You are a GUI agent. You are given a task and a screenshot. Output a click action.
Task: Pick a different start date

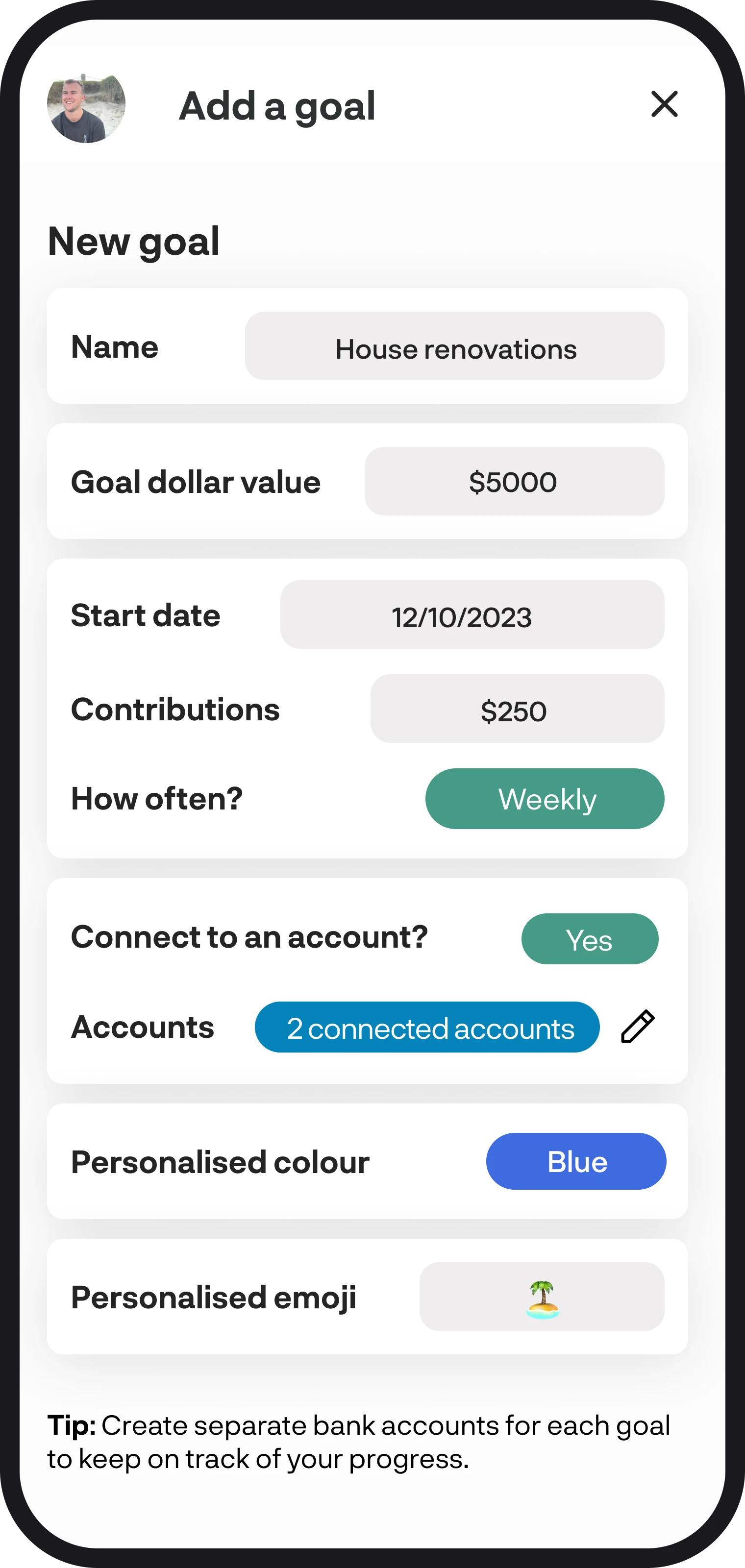pos(472,615)
